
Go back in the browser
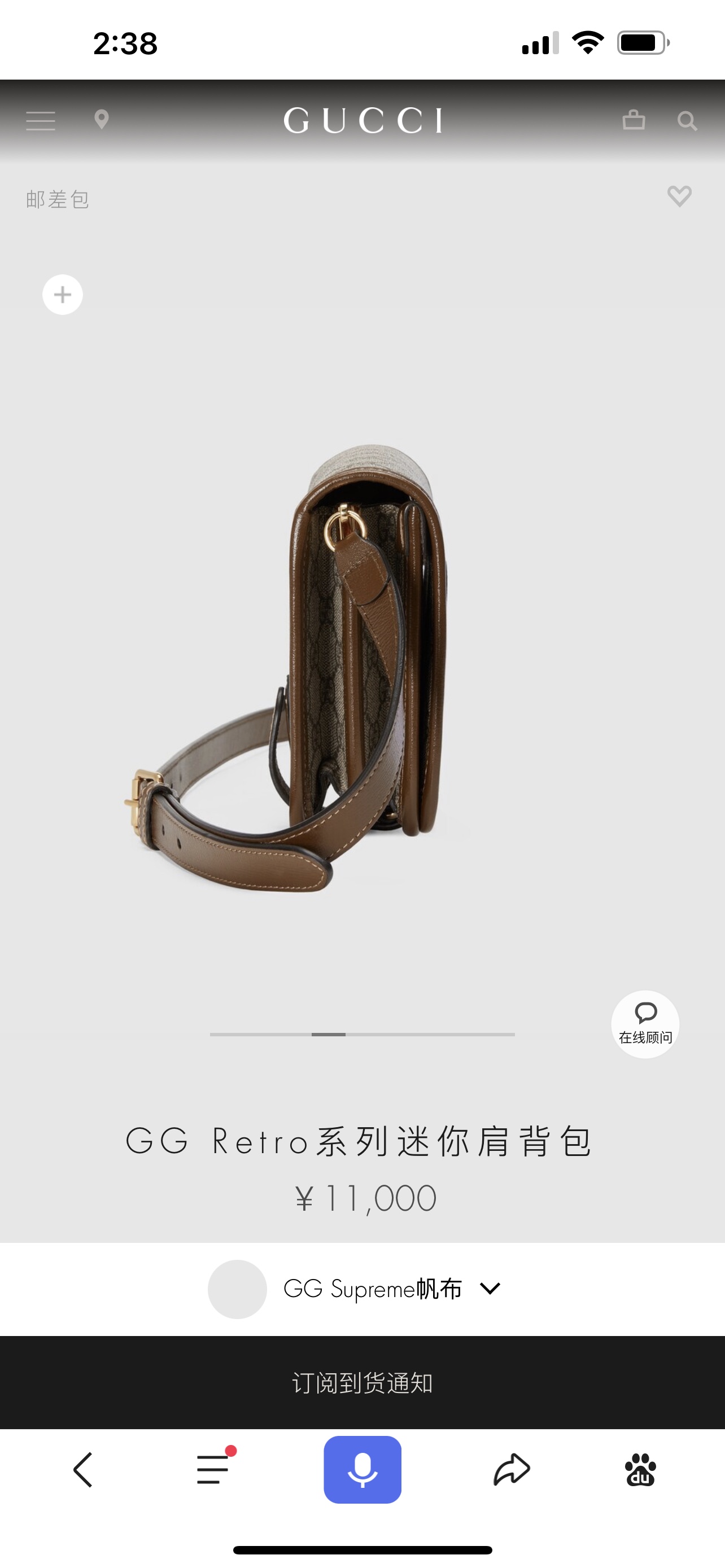pos(84,1469)
